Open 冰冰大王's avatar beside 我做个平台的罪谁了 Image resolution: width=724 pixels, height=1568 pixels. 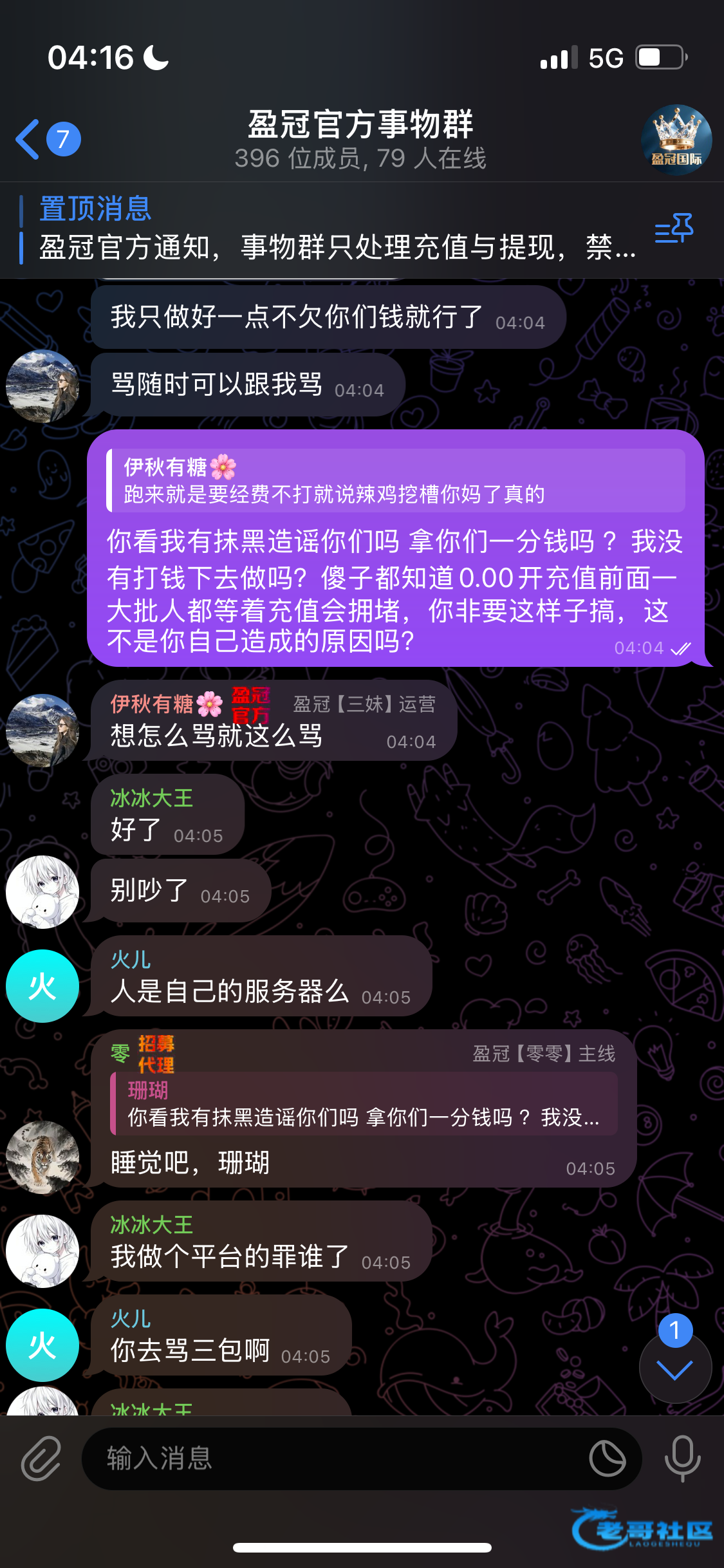tap(42, 1251)
